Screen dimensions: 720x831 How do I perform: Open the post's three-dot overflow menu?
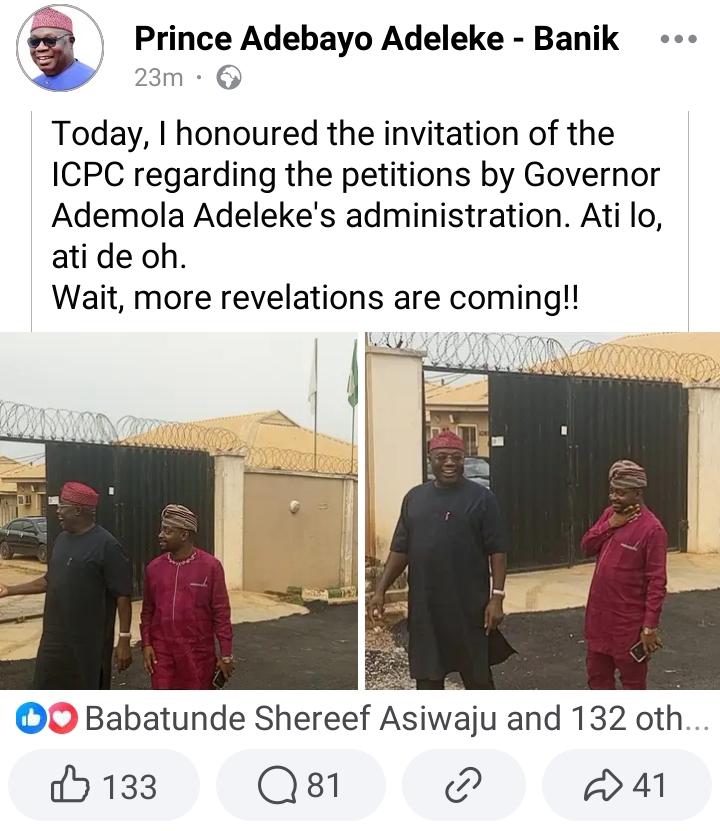click(678, 39)
